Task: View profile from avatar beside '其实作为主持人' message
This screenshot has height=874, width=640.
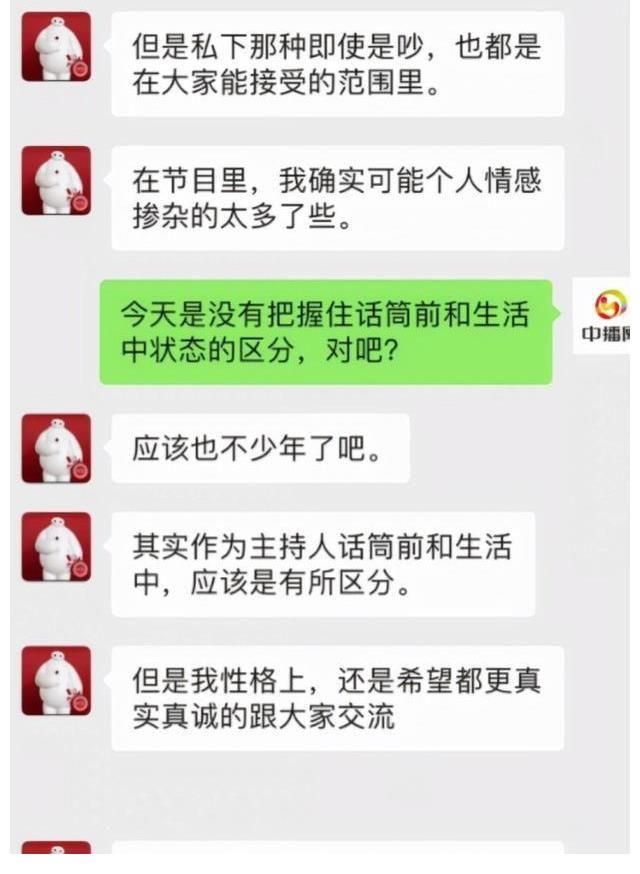Action: click(x=56, y=546)
